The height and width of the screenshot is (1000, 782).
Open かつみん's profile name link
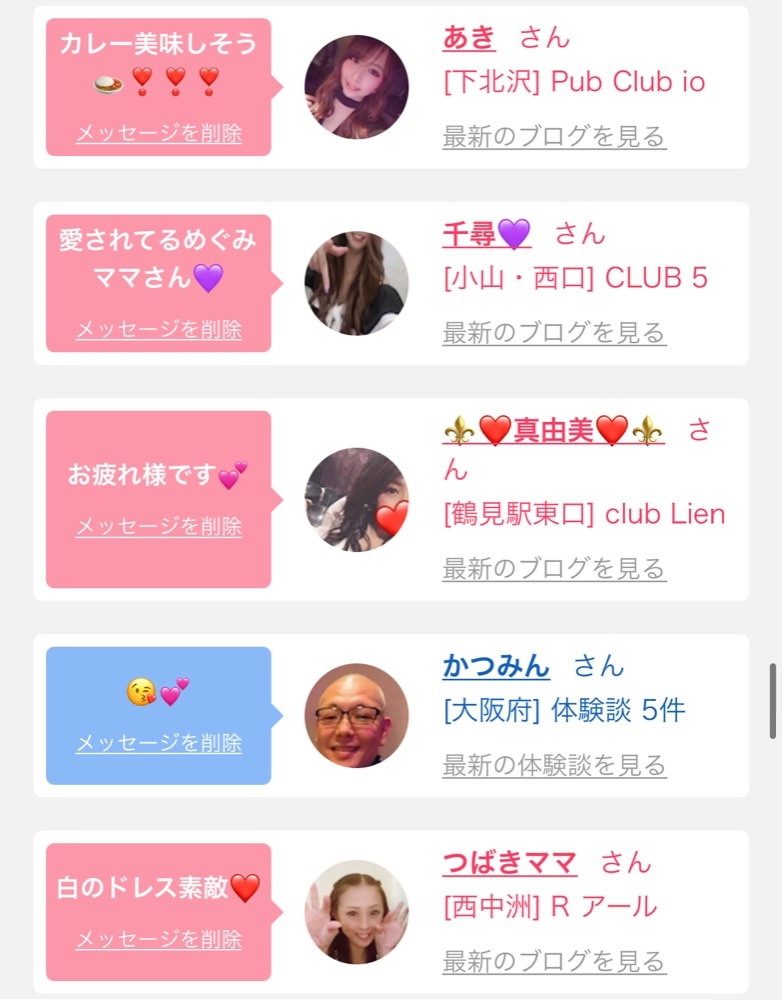(x=496, y=666)
